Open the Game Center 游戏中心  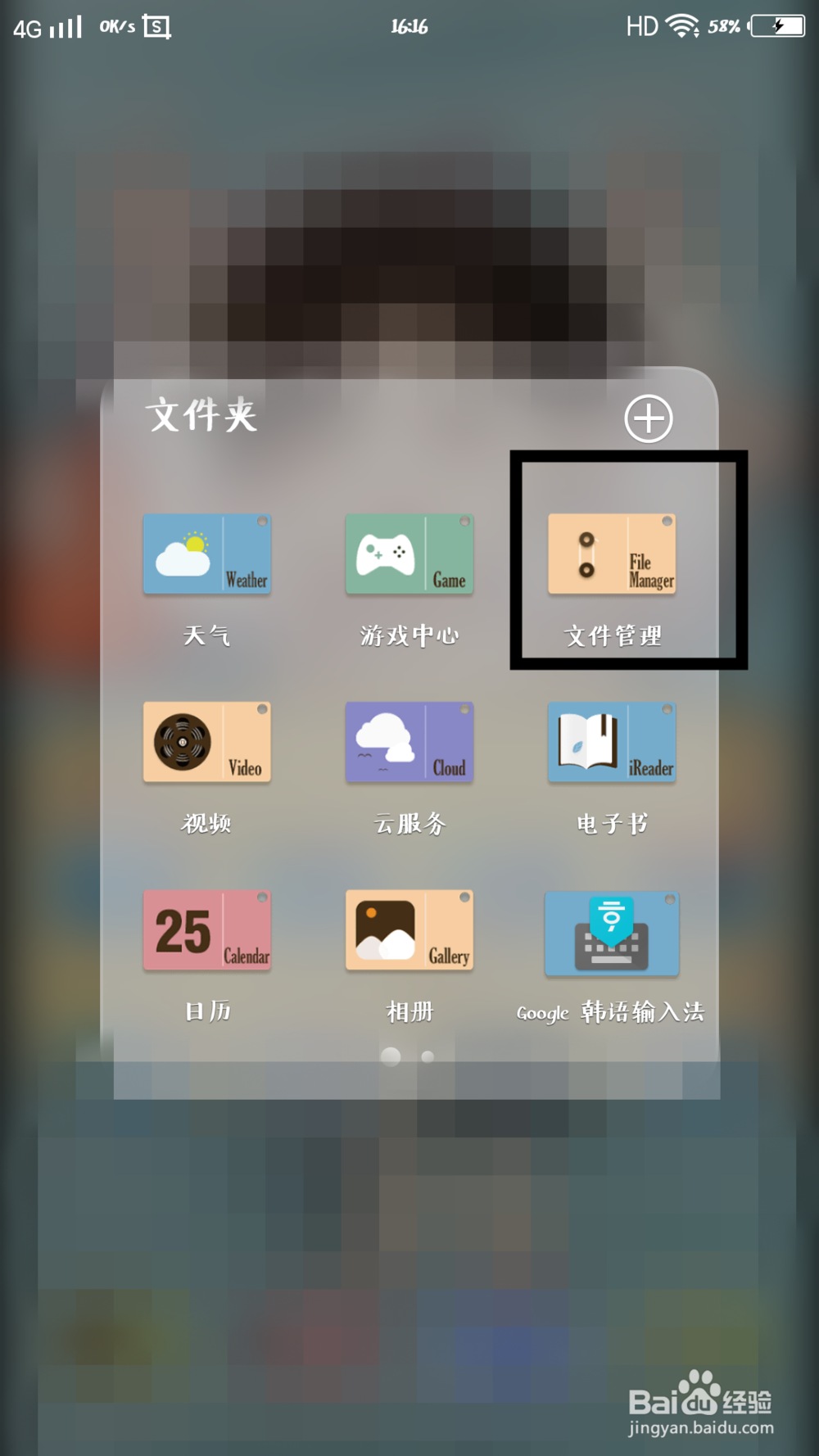[409, 554]
